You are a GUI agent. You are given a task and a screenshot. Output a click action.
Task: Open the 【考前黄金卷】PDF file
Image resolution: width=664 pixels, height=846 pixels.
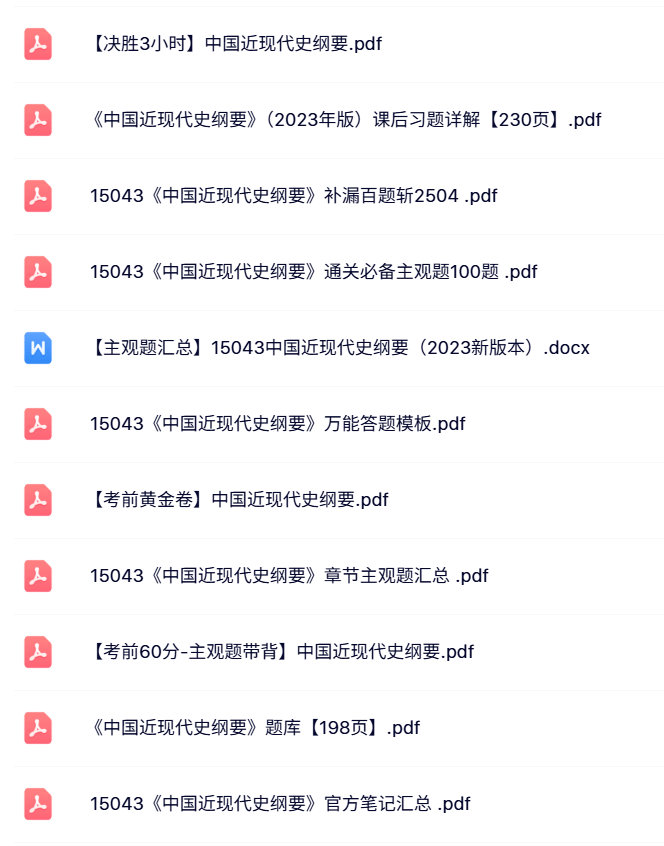click(x=239, y=500)
